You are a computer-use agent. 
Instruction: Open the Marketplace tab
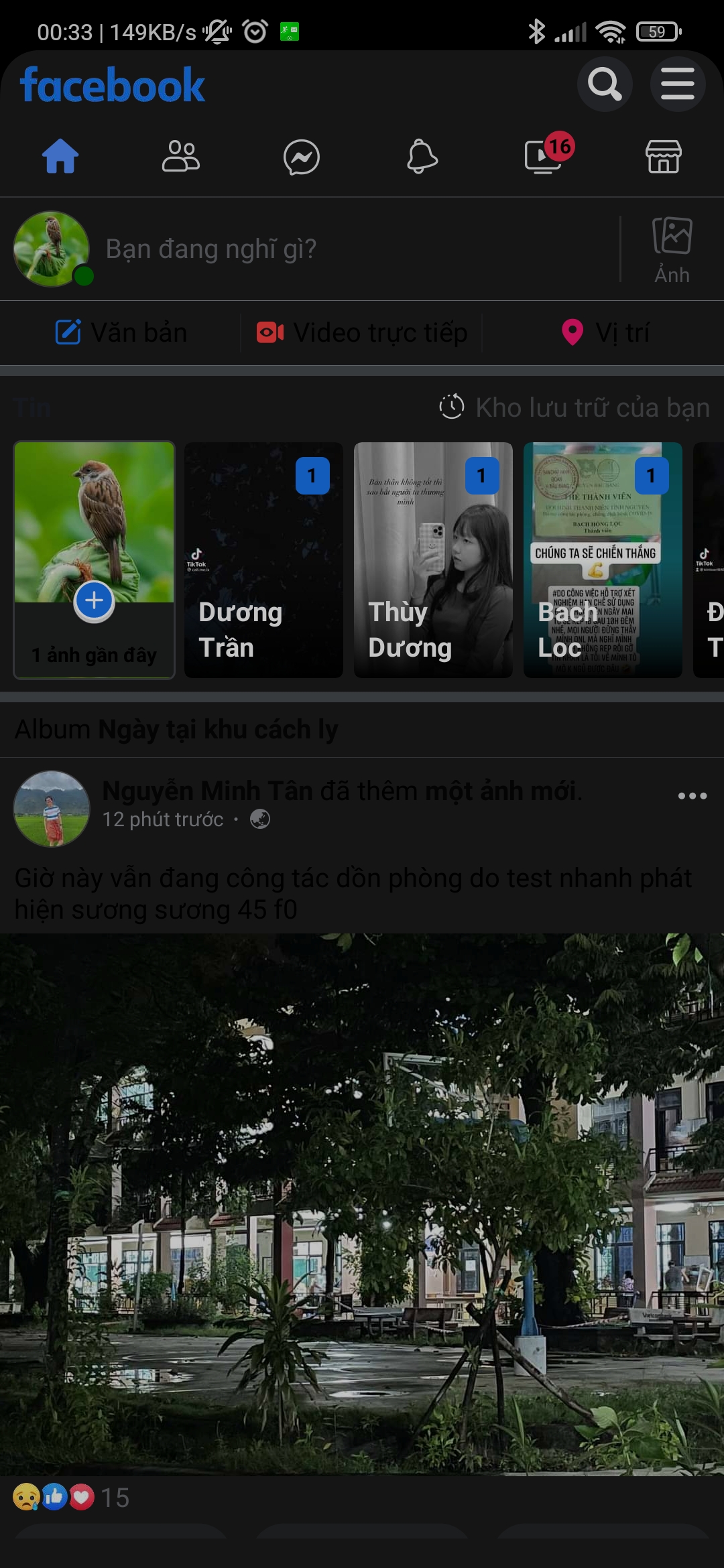tap(664, 157)
